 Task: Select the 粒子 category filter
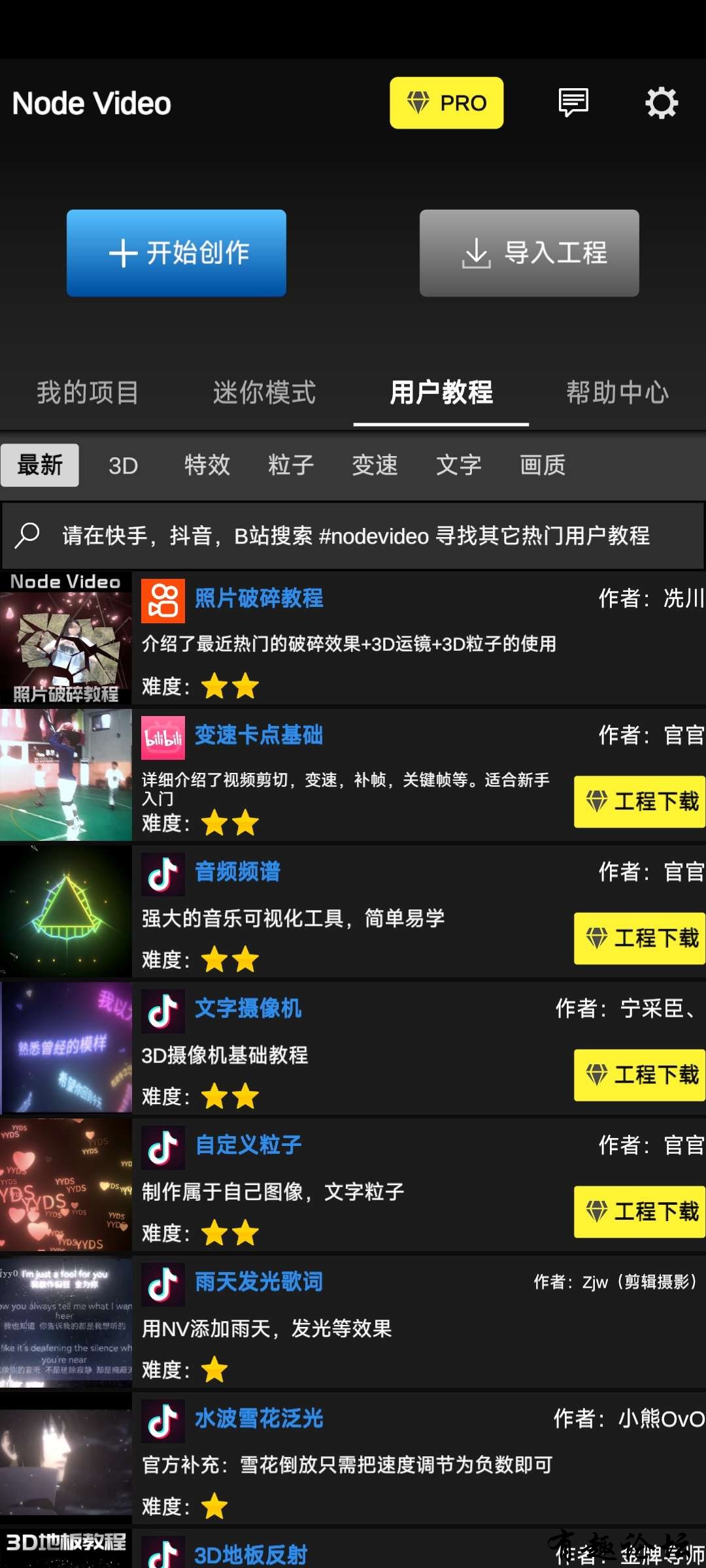pos(291,466)
